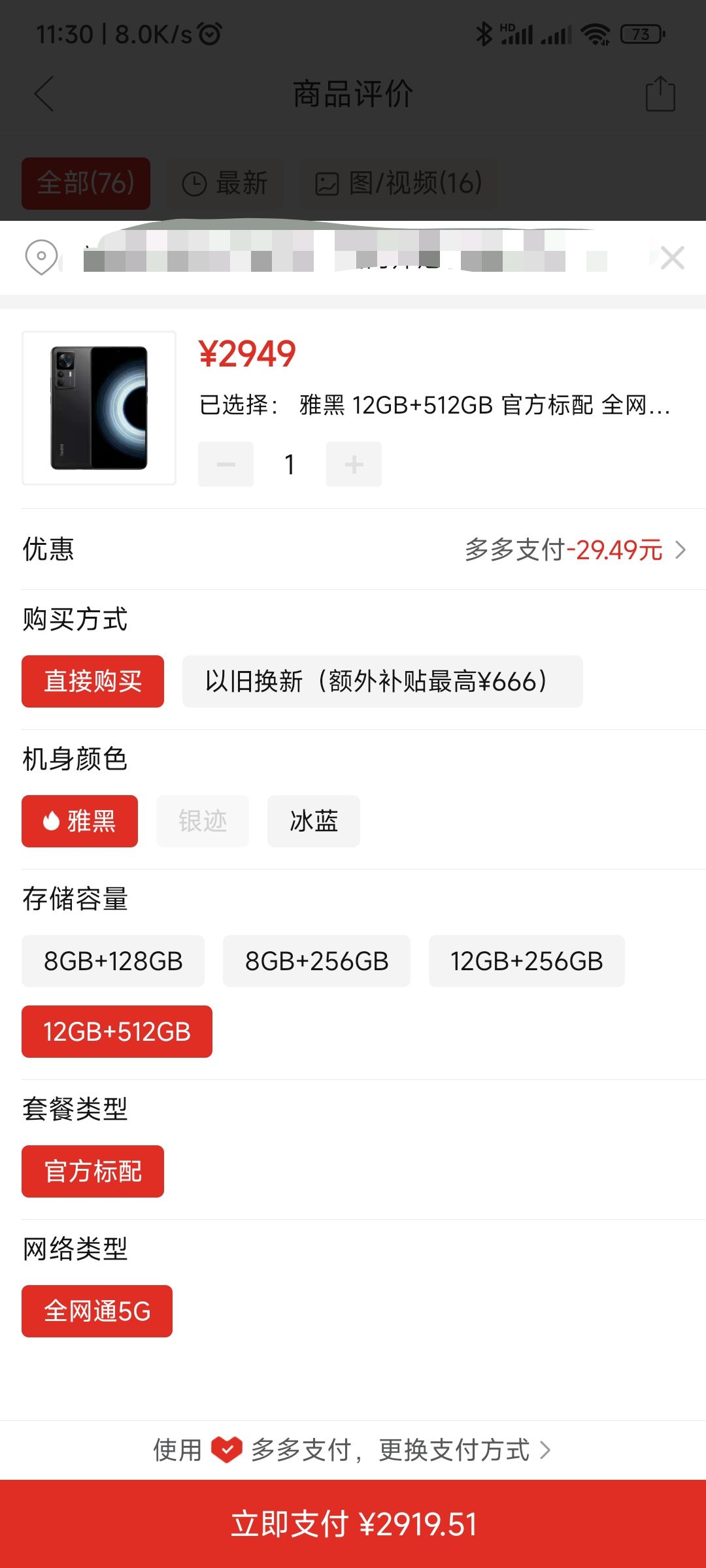Tap the photo icon in 图/视频(16)
Screen dimensions: 706x1568
(x=329, y=184)
